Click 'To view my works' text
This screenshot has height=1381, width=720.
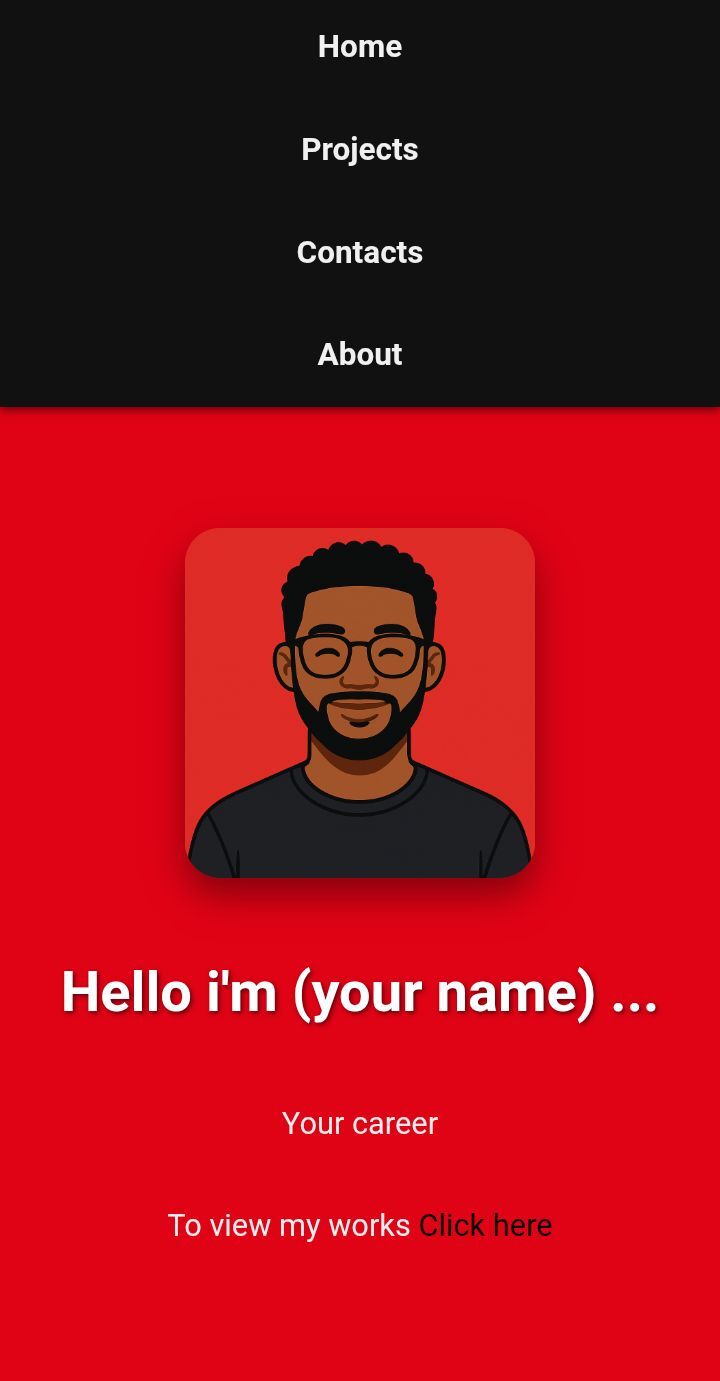click(290, 1224)
